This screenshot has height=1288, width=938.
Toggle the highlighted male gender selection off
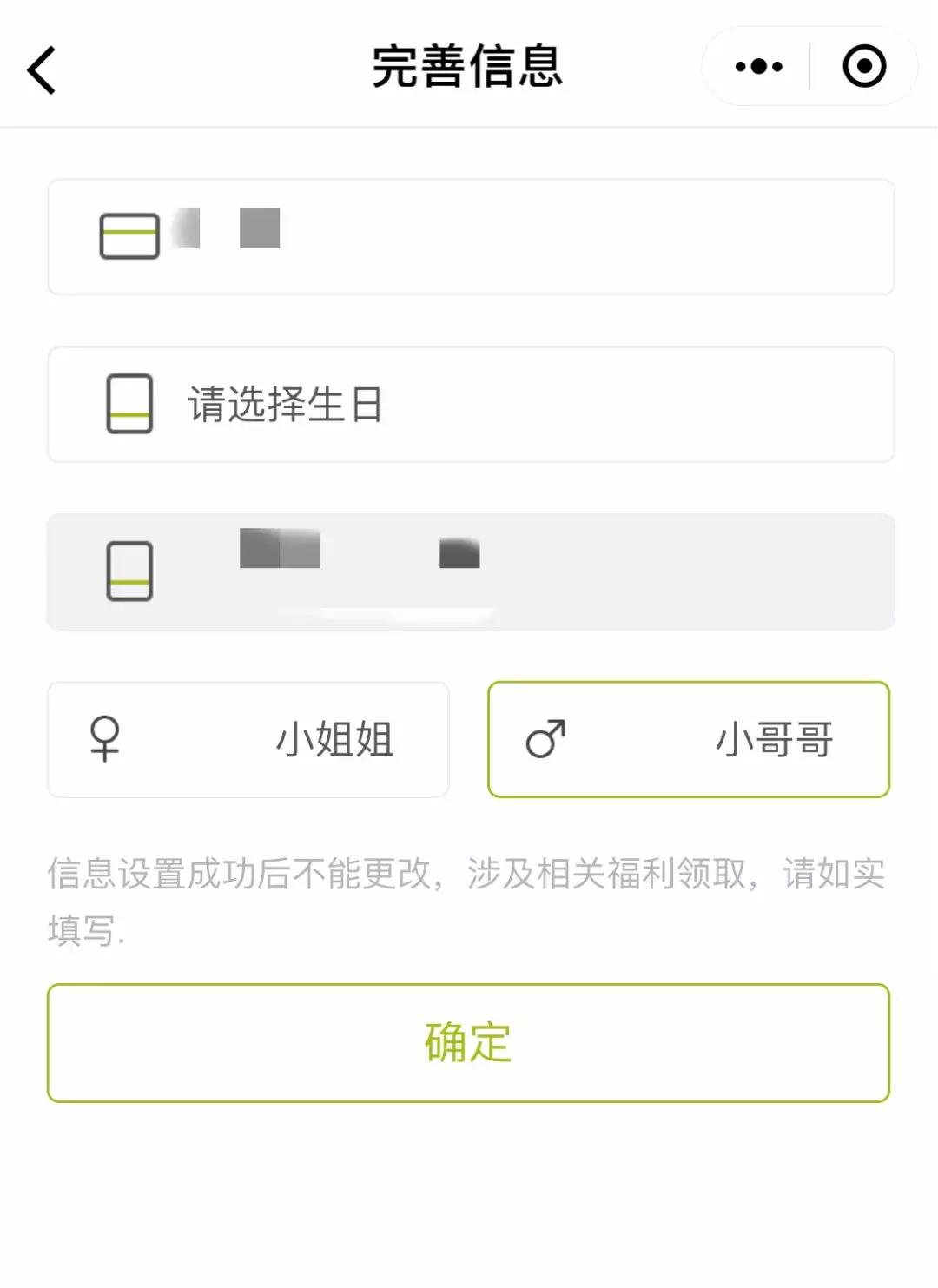(689, 739)
